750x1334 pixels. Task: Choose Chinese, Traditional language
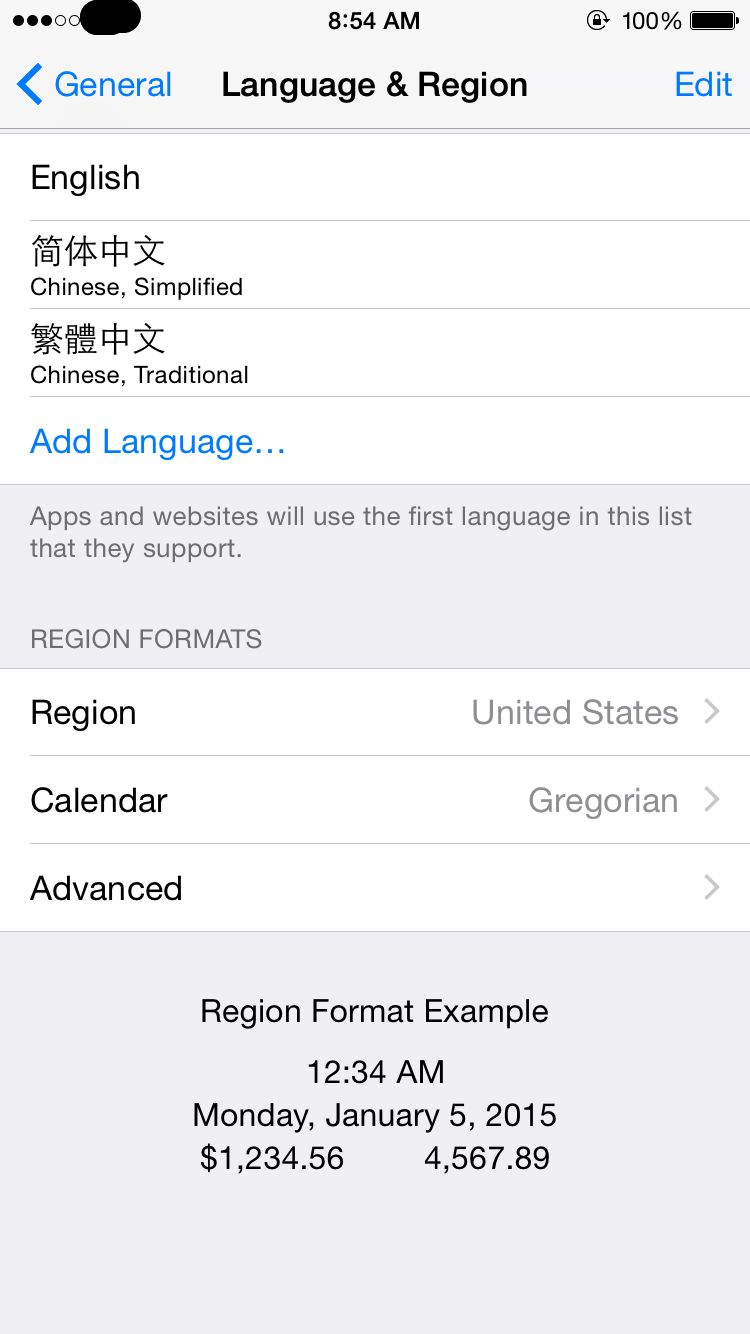[x=375, y=353]
